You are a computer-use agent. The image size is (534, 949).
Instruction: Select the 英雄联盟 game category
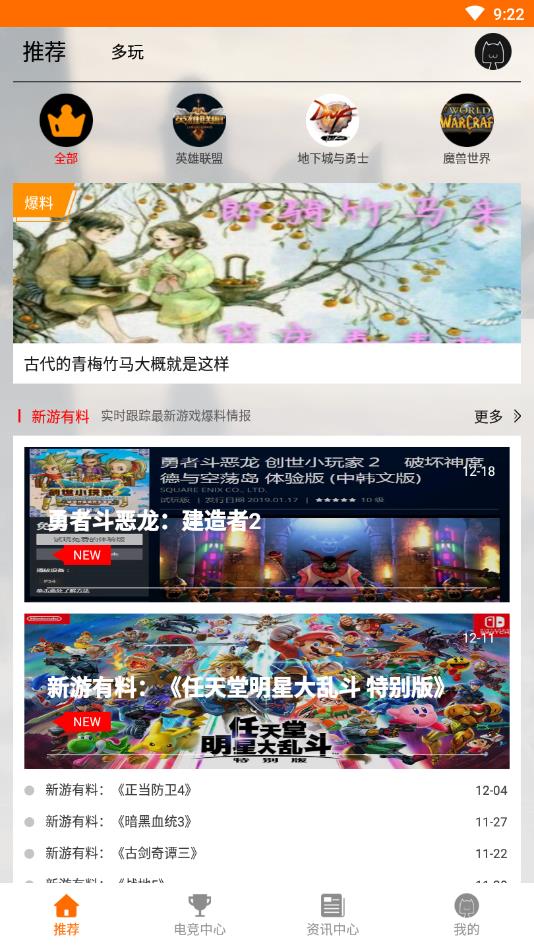(199, 130)
